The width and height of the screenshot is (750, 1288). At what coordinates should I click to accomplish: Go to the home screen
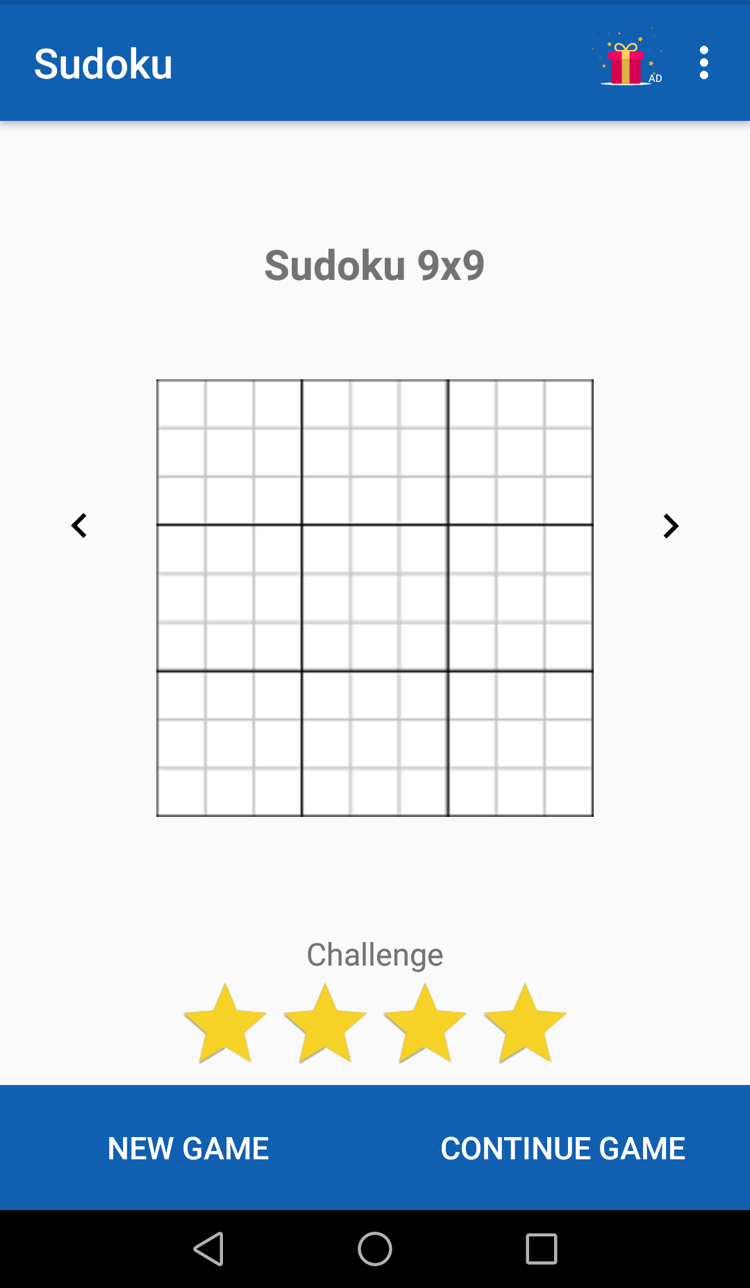coord(375,1248)
